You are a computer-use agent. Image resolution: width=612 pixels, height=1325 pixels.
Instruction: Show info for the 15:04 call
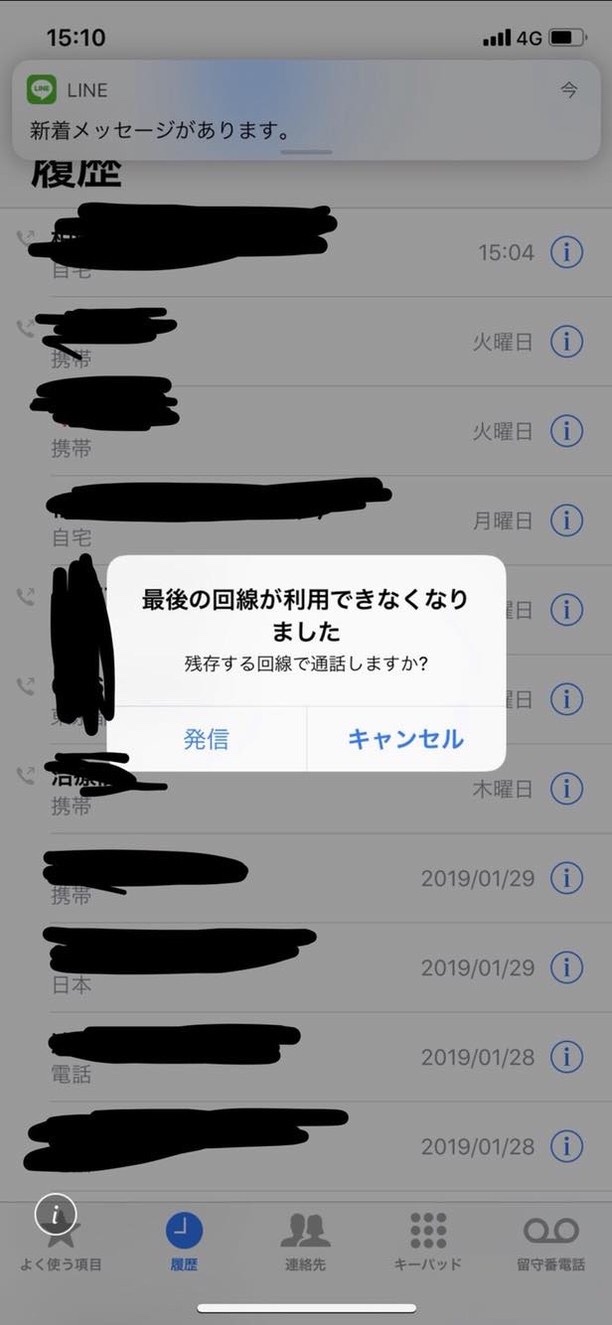[567, 252]
